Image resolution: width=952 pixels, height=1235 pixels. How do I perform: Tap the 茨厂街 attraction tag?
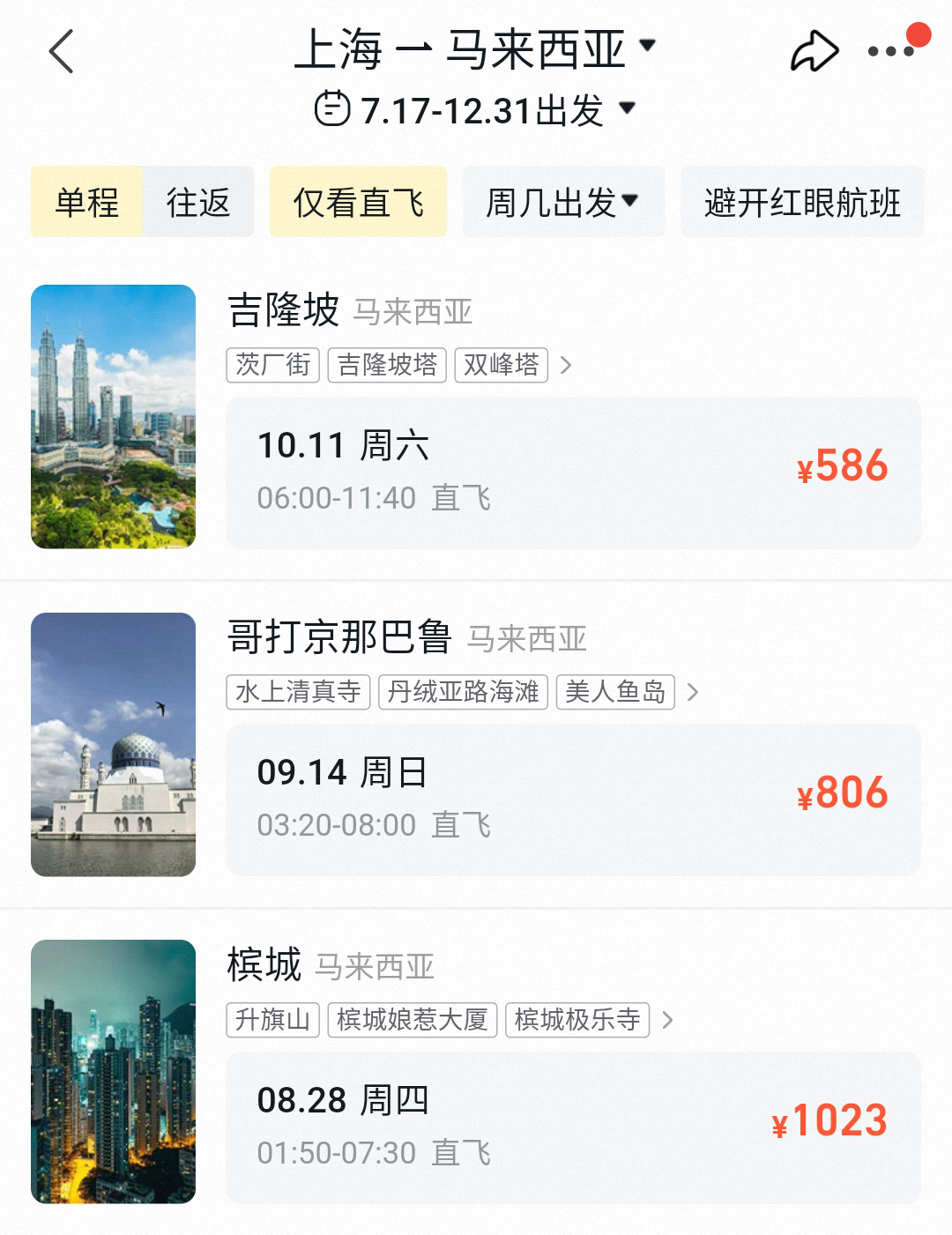pos(272,365)
